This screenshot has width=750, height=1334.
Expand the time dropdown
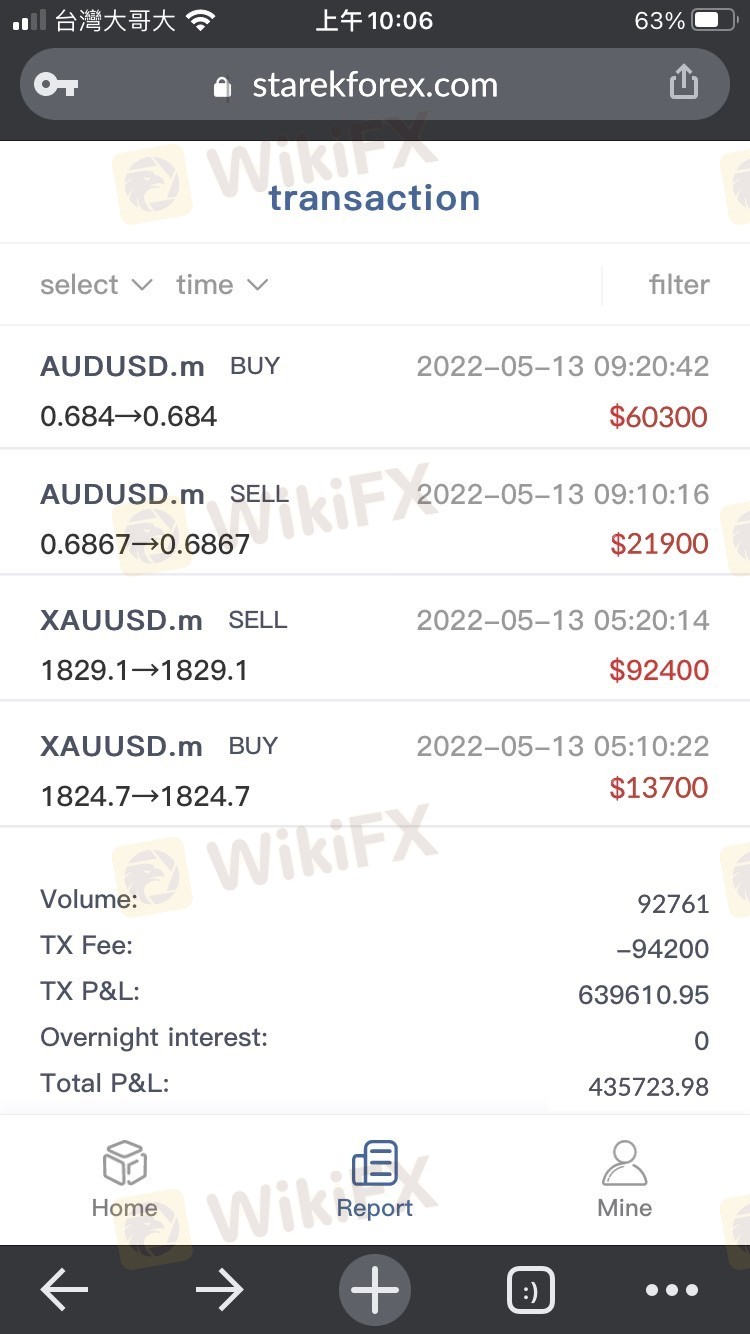(x=222, y=285)
